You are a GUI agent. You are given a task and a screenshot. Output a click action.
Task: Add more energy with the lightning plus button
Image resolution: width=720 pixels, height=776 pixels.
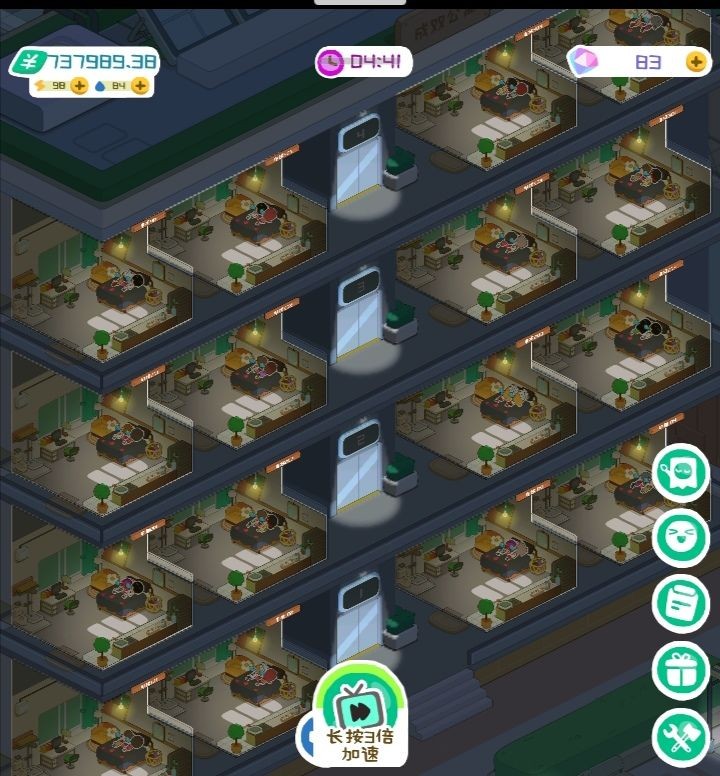pyautogui.click(x=79, y=86)
